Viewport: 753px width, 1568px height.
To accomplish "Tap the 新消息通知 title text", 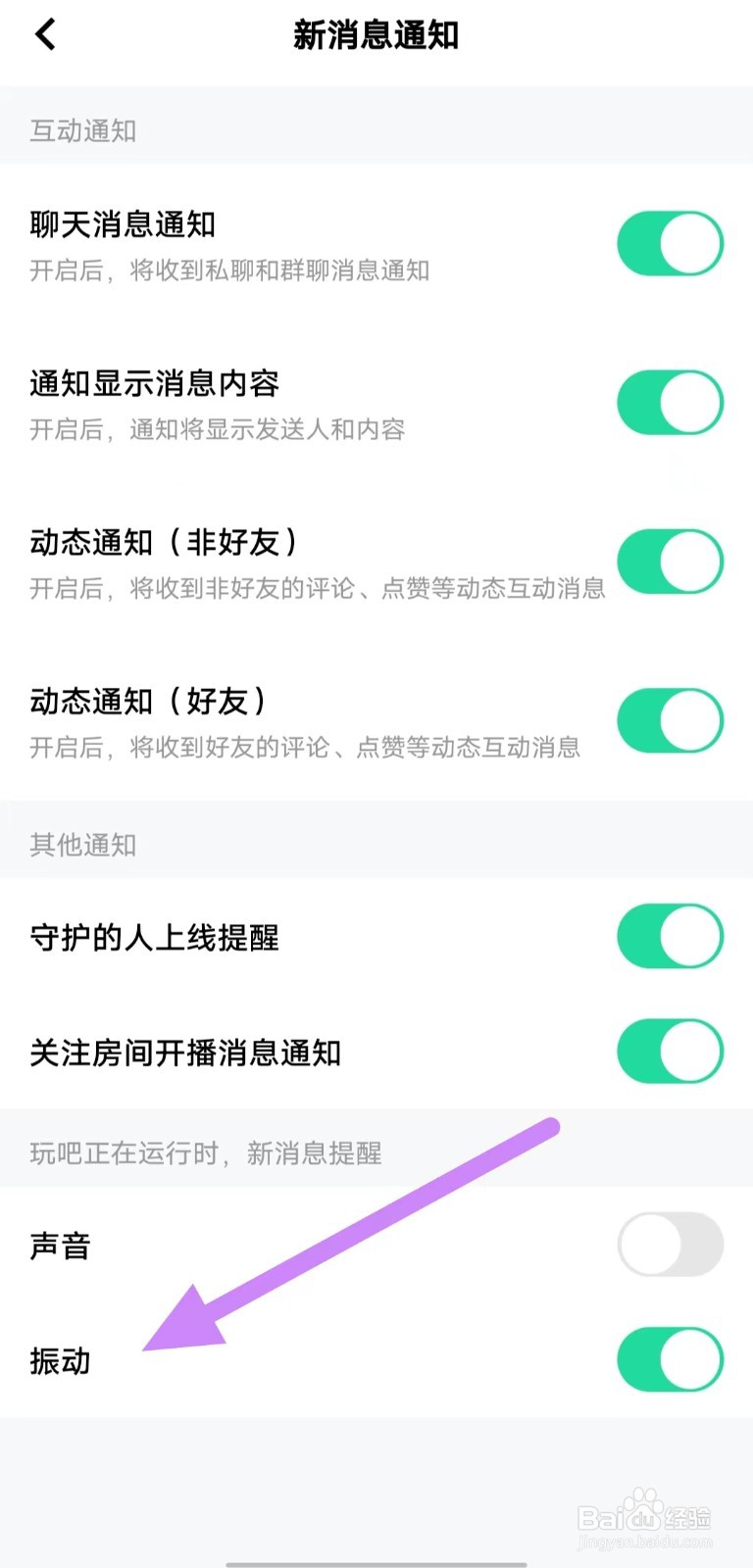I will pos(376,33).
